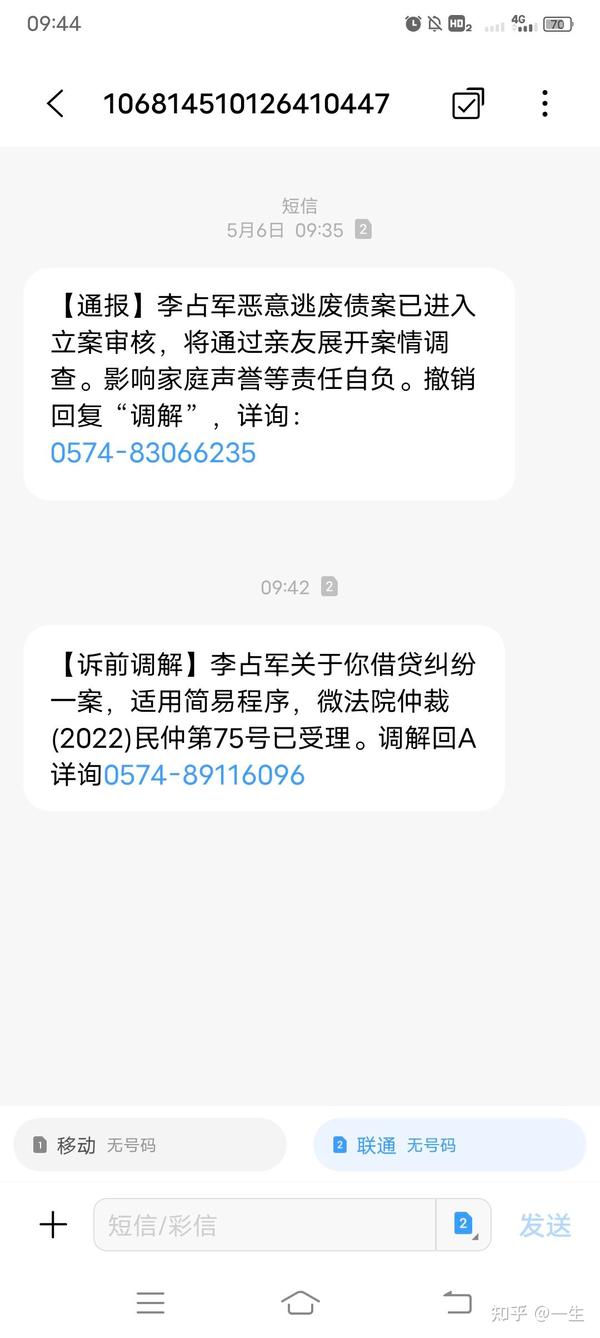The width and height of the screenshot is (600, 1338).
Task: Tap the multi-select checkbox icon in the header
Action: pos(468,104)
